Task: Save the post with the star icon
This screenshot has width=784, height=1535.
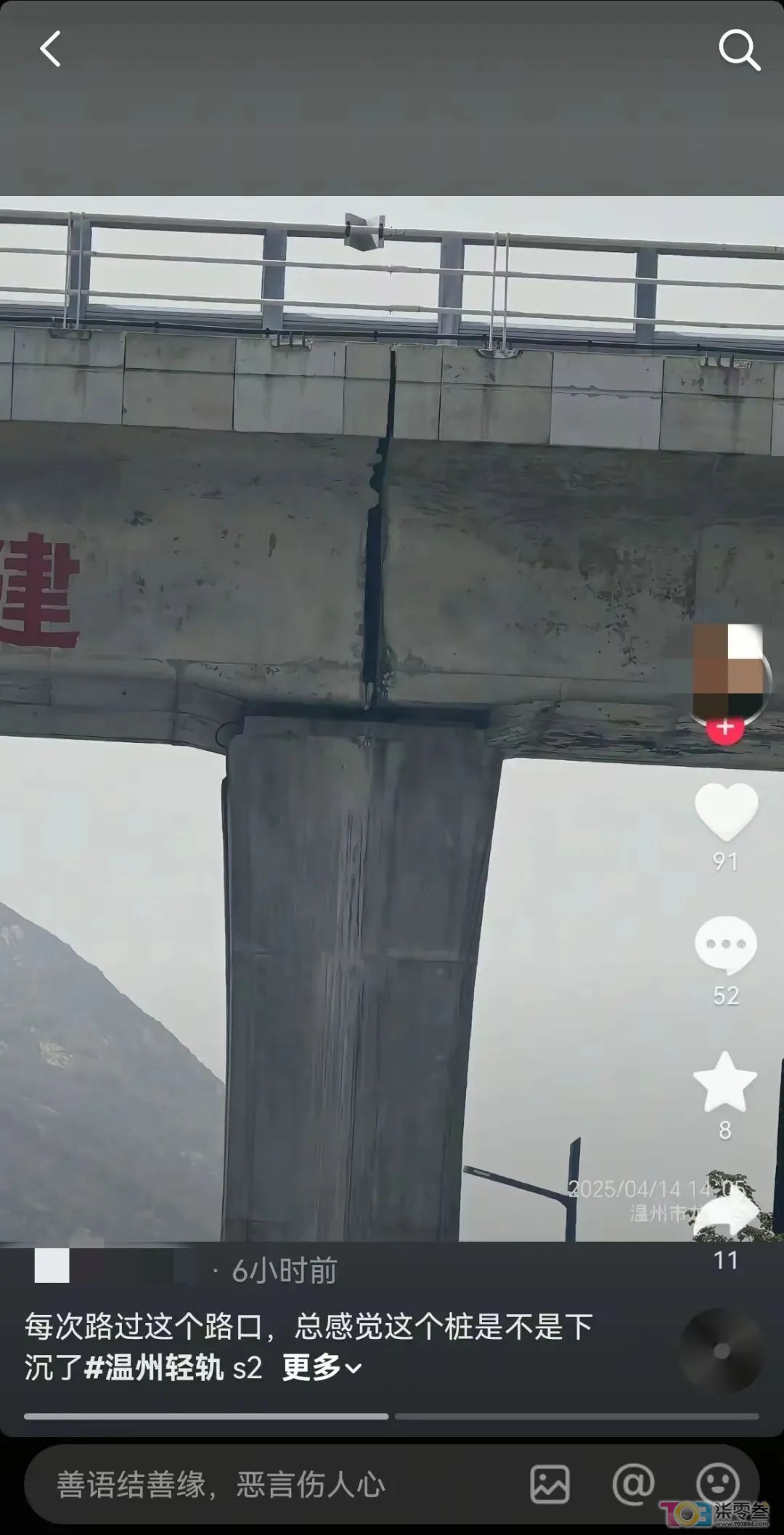Action: point(725,1083)
